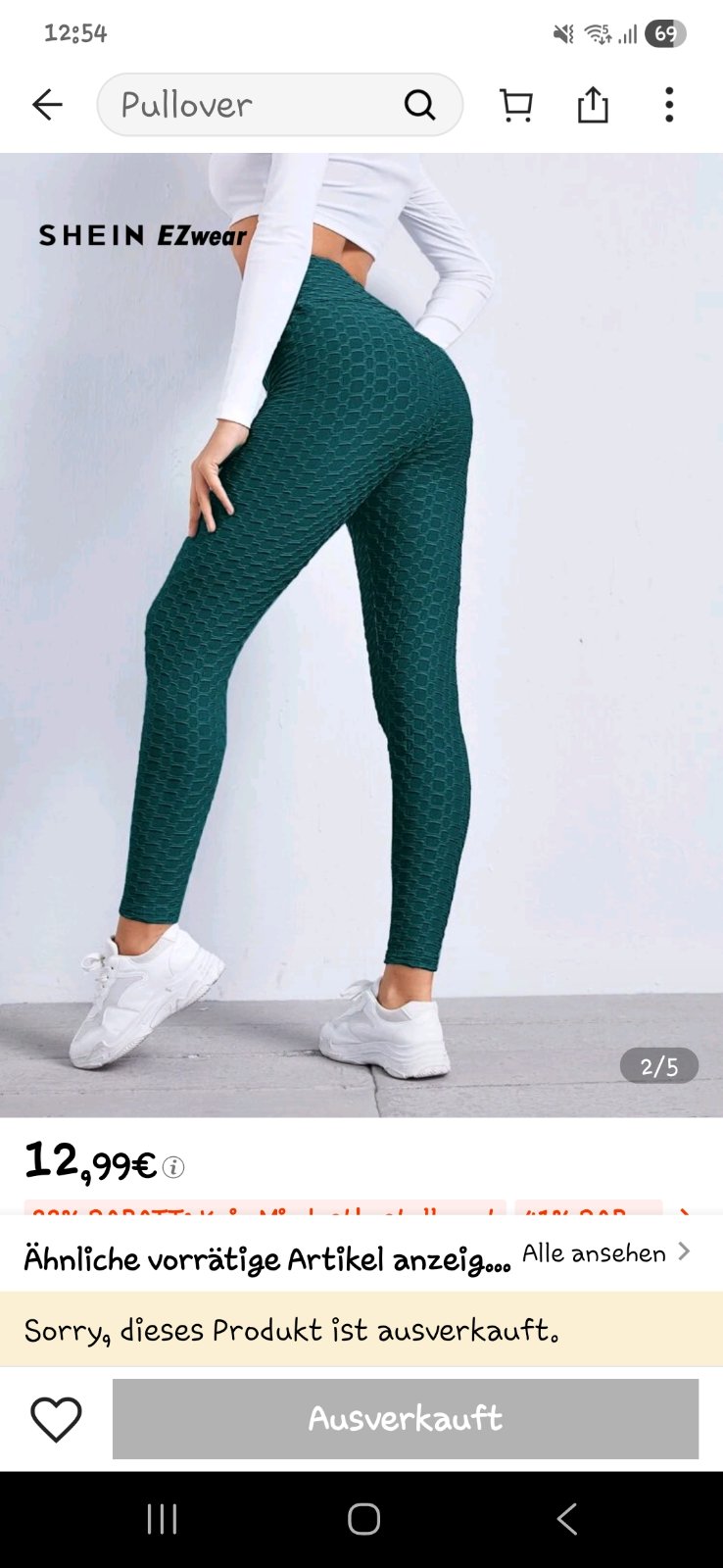Viewport: 723px width, 1568px height.
Task: Open recent apps from navigation bar
Action: [162, 1519]
